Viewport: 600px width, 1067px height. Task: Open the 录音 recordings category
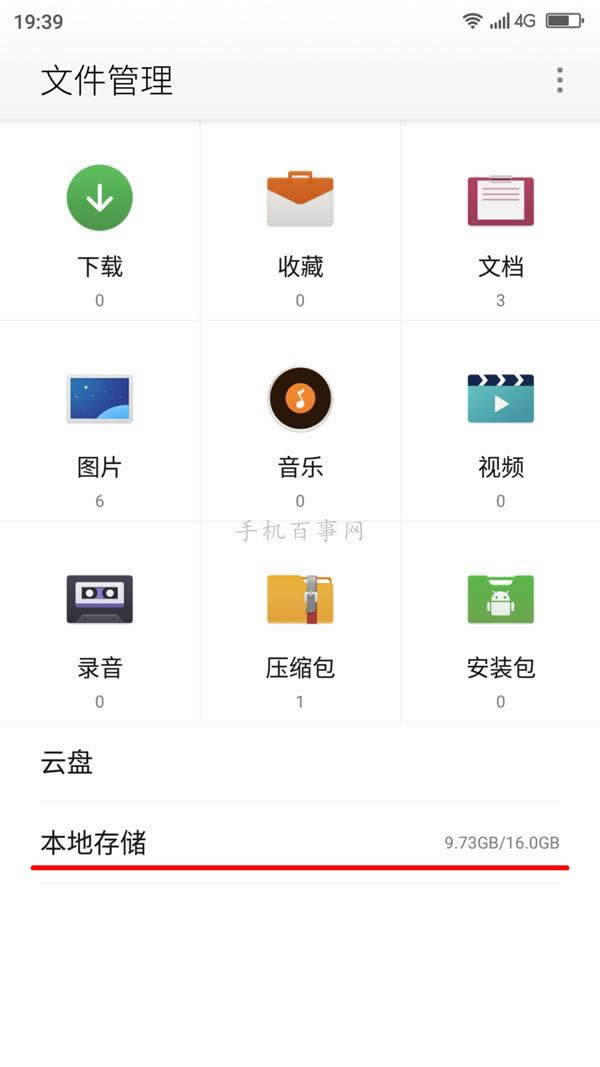(x=100, y=622)
